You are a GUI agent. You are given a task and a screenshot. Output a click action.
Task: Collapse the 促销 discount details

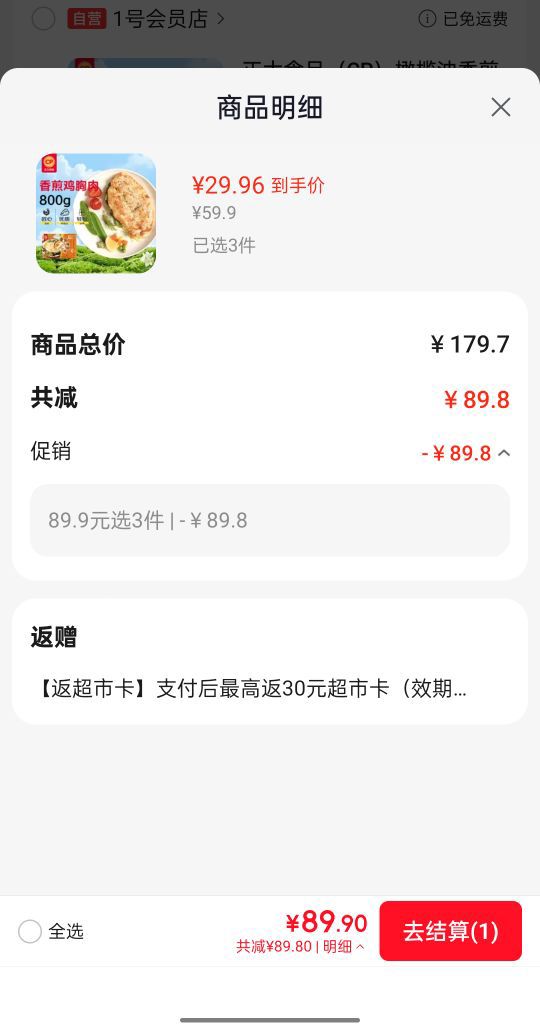click(x=504, y=453)
